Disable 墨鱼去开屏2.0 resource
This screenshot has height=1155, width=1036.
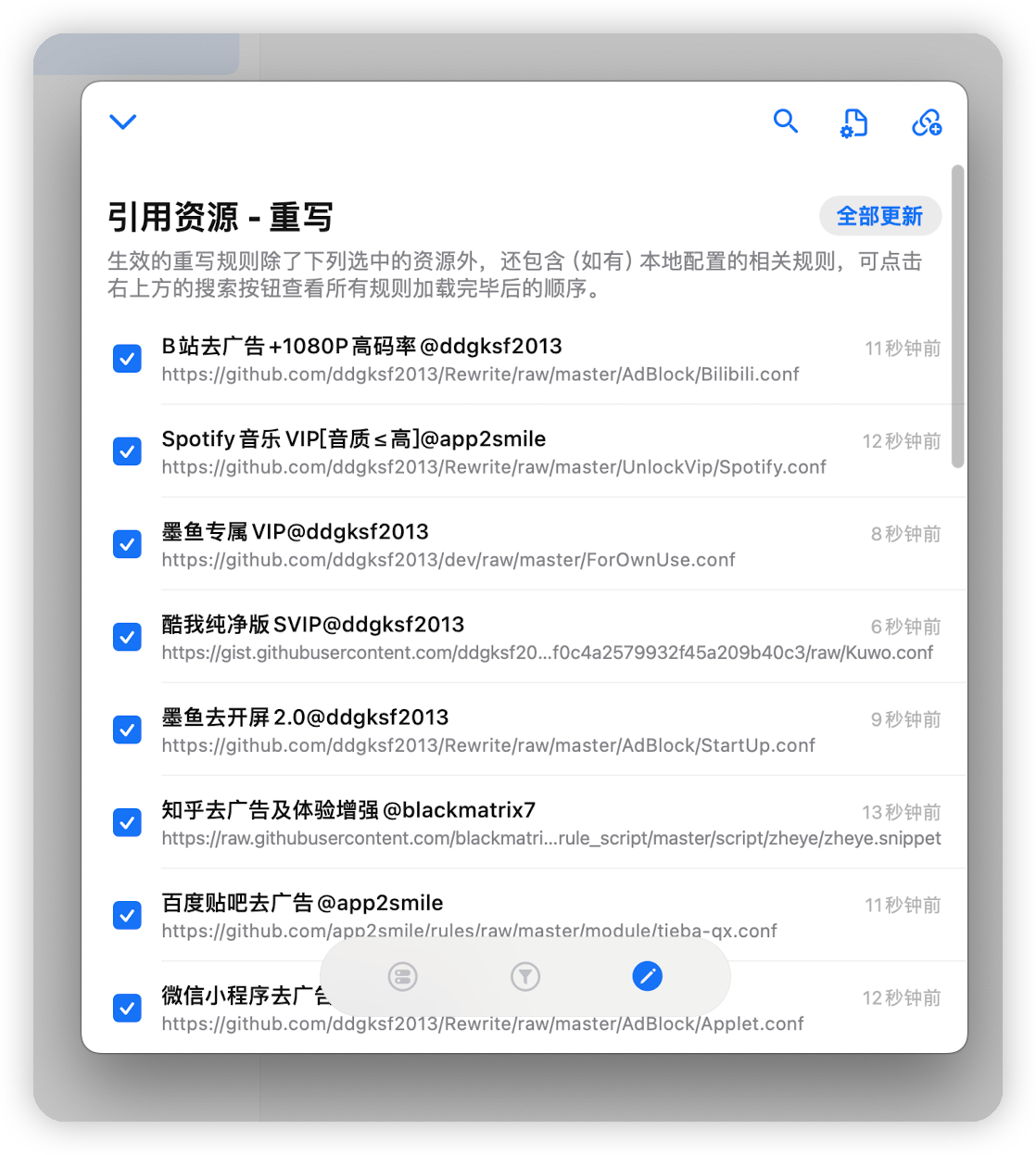point(127,730)
